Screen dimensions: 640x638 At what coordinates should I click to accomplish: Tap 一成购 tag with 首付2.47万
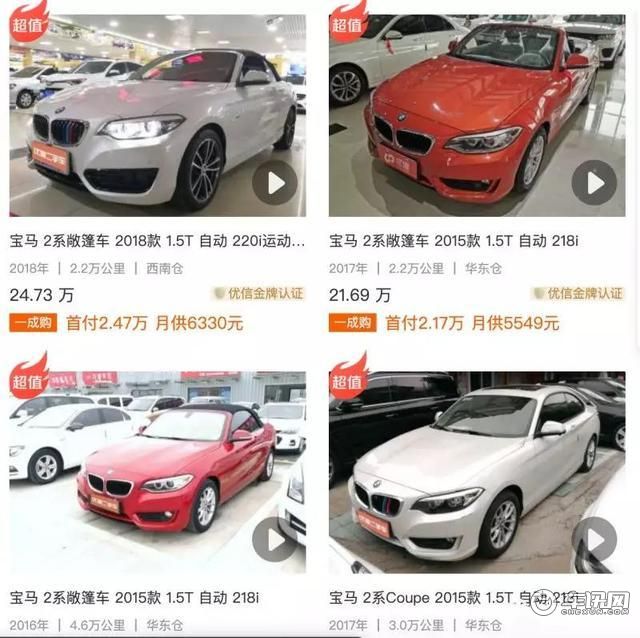click(34, 323)
